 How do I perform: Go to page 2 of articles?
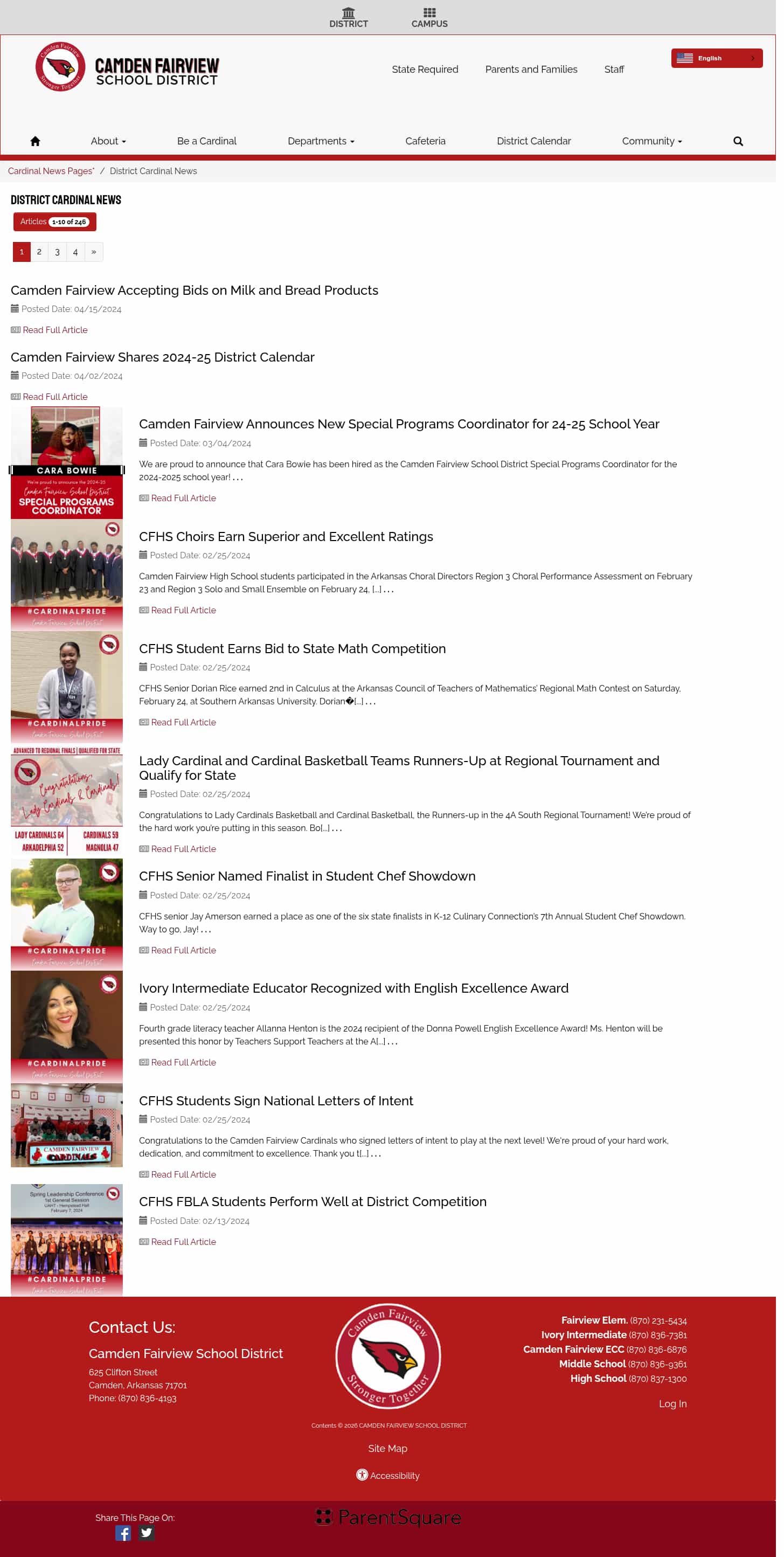[39, 252]
